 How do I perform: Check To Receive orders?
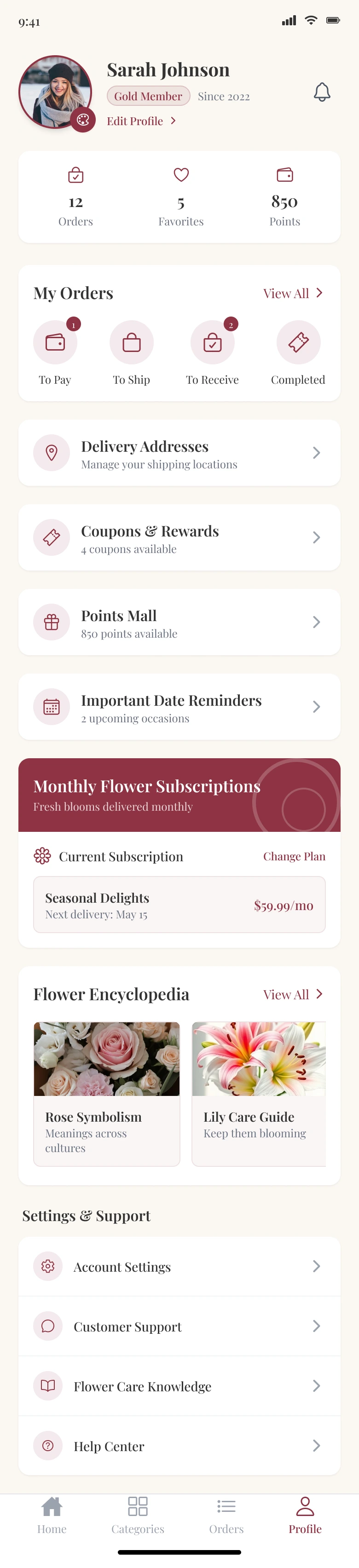point(212,343)
